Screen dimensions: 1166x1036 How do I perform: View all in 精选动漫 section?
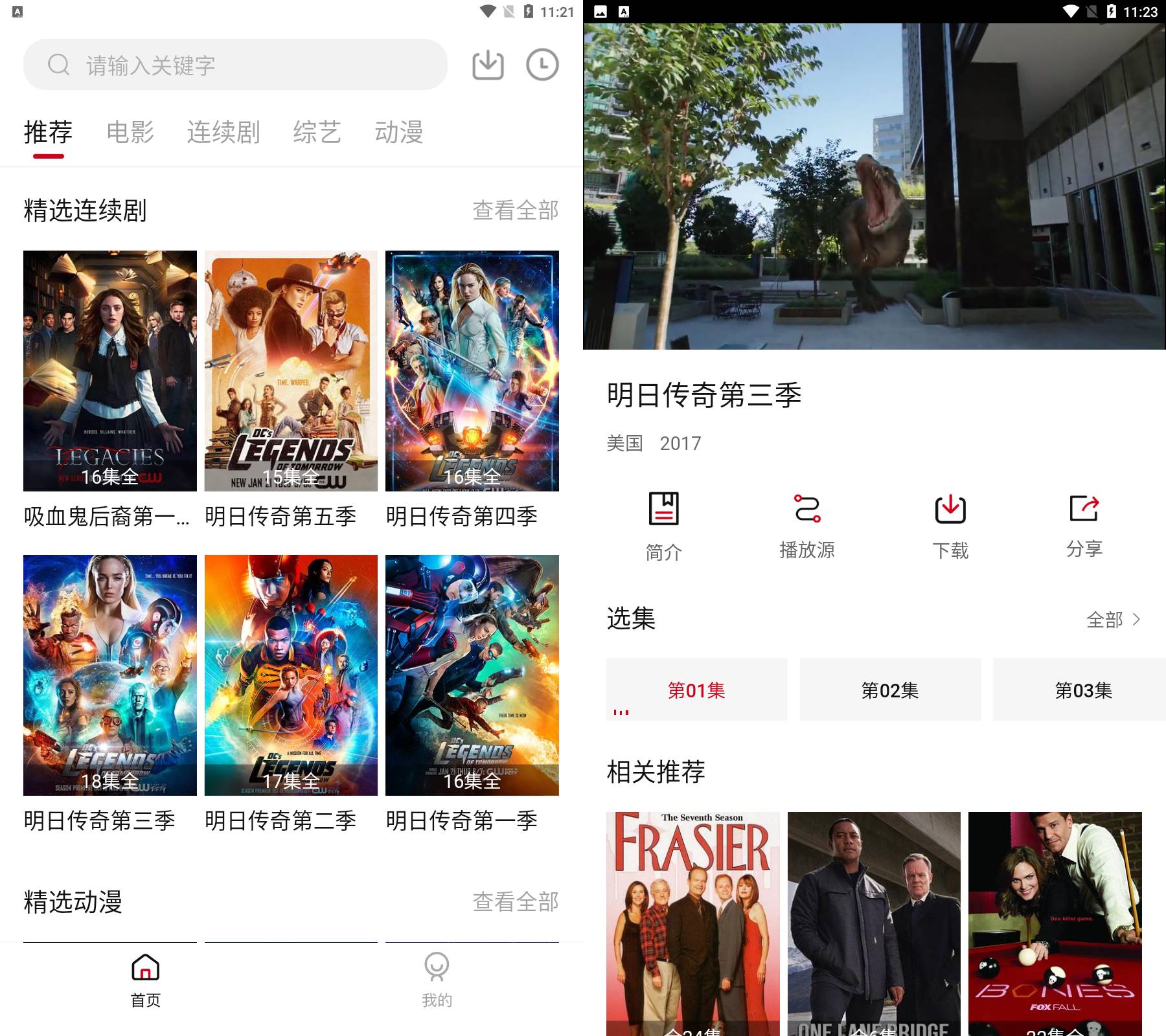515,901
